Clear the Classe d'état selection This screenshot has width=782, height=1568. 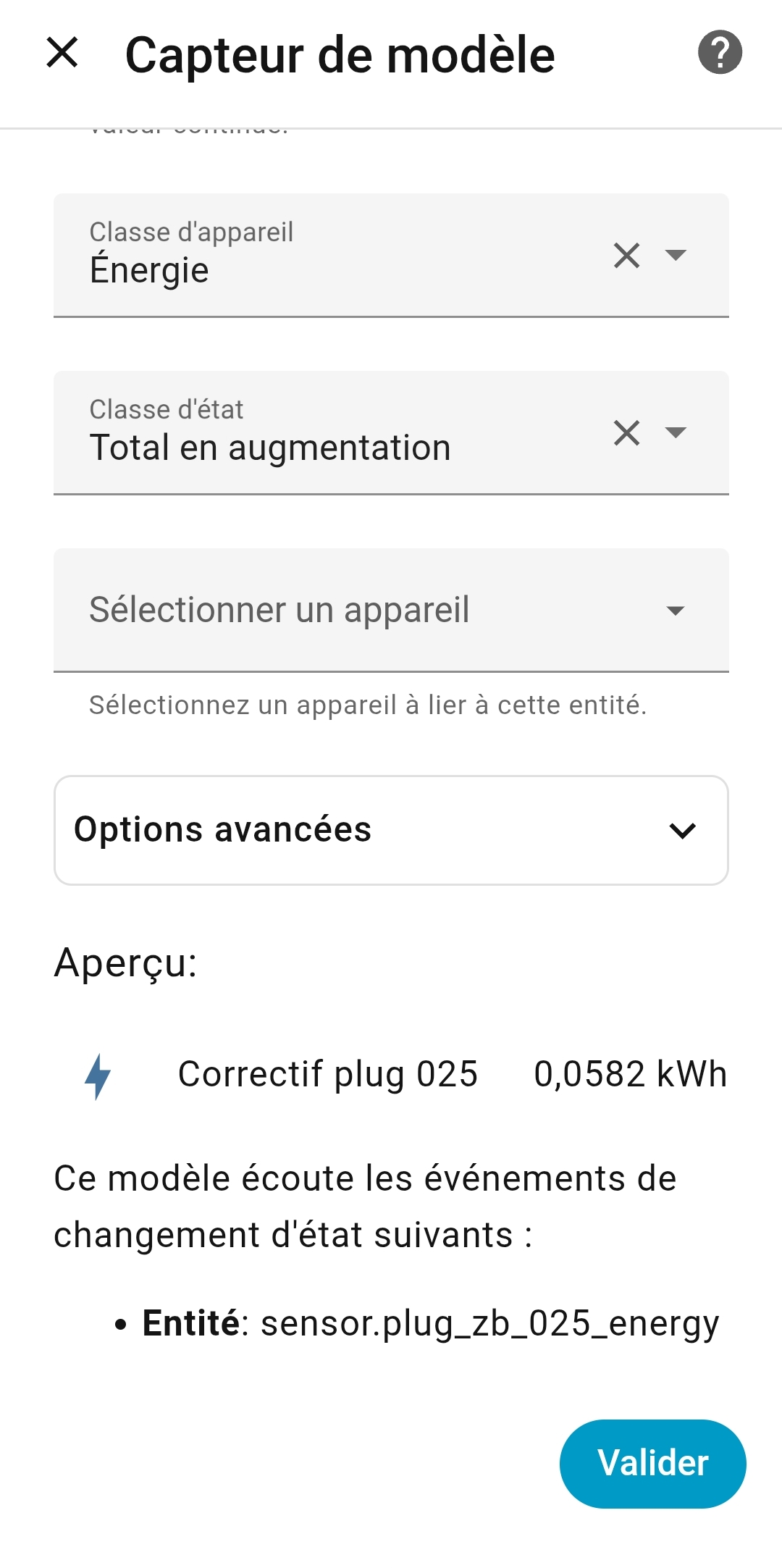pyautogui.click(x=626, y=433)
